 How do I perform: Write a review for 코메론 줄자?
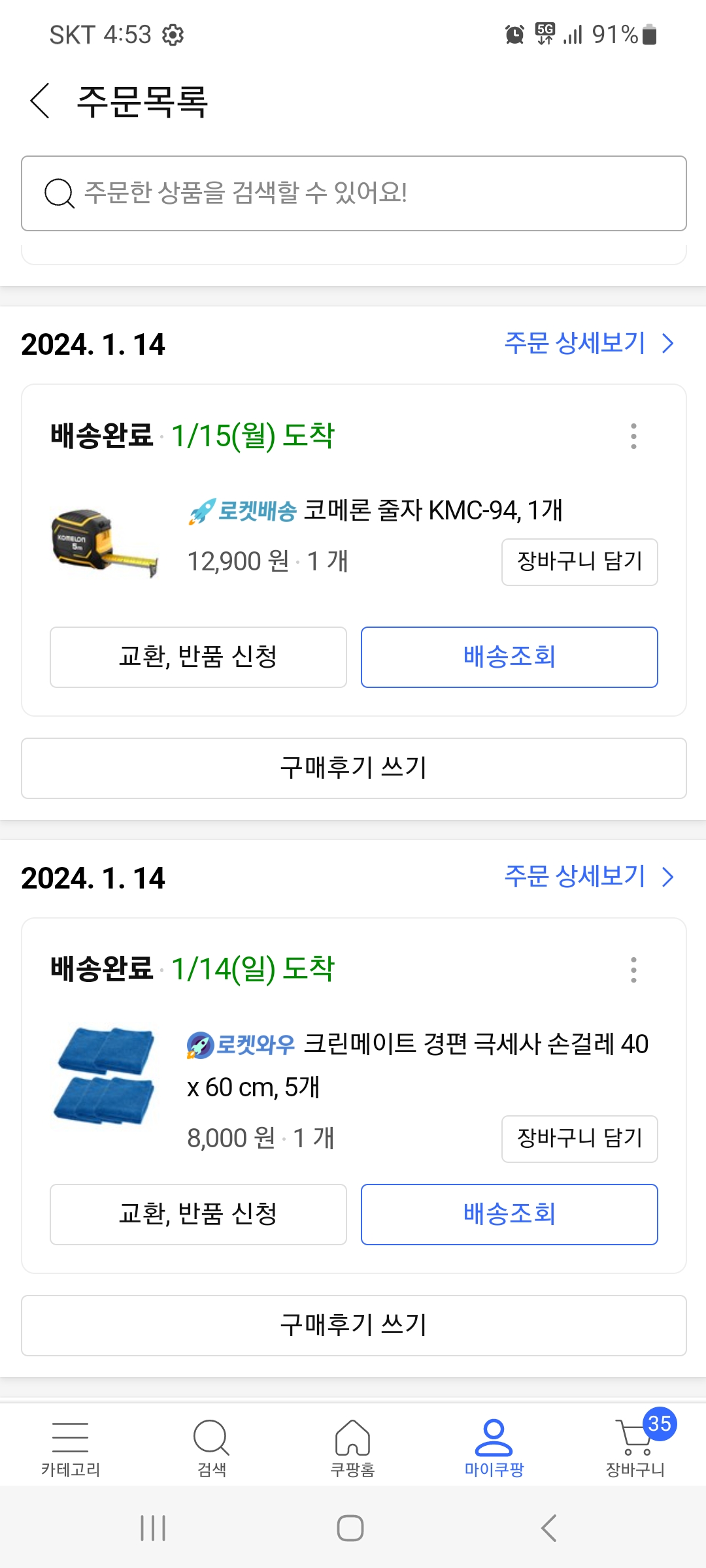tap(353, 768)
